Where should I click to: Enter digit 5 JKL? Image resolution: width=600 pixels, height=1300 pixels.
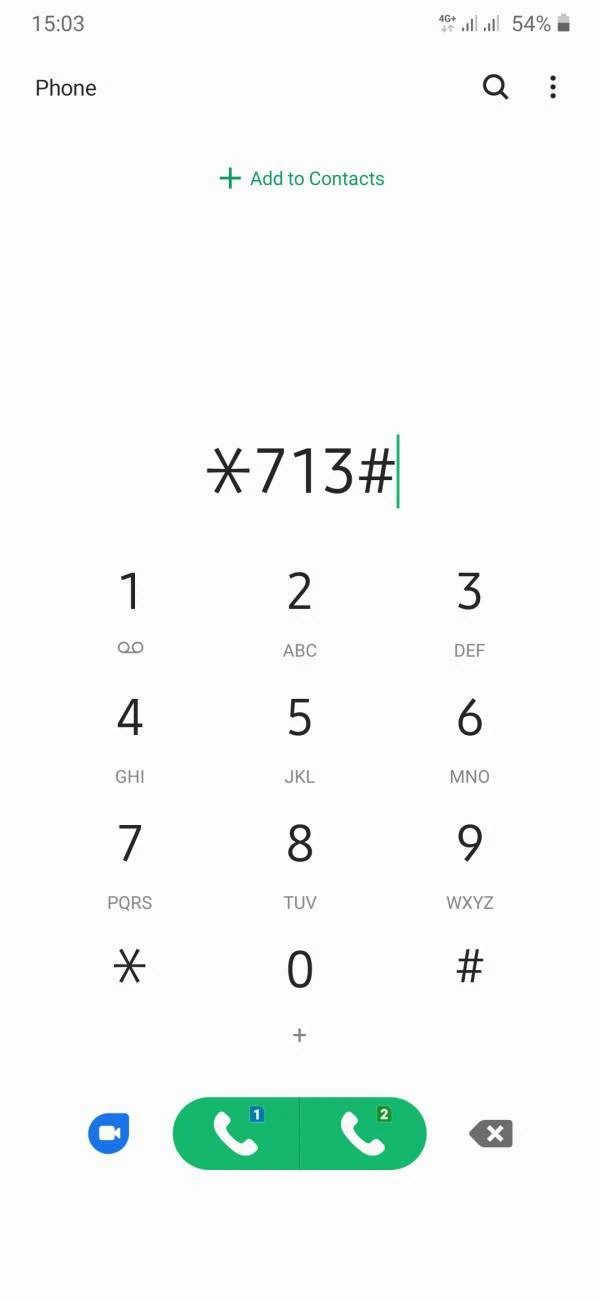point(300,732)
